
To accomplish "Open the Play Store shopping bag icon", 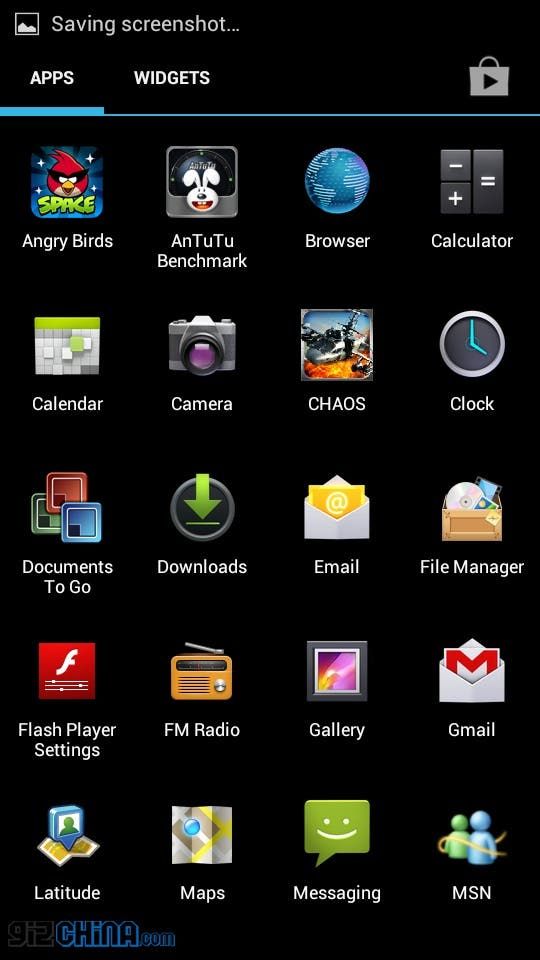I will (489, 77).
